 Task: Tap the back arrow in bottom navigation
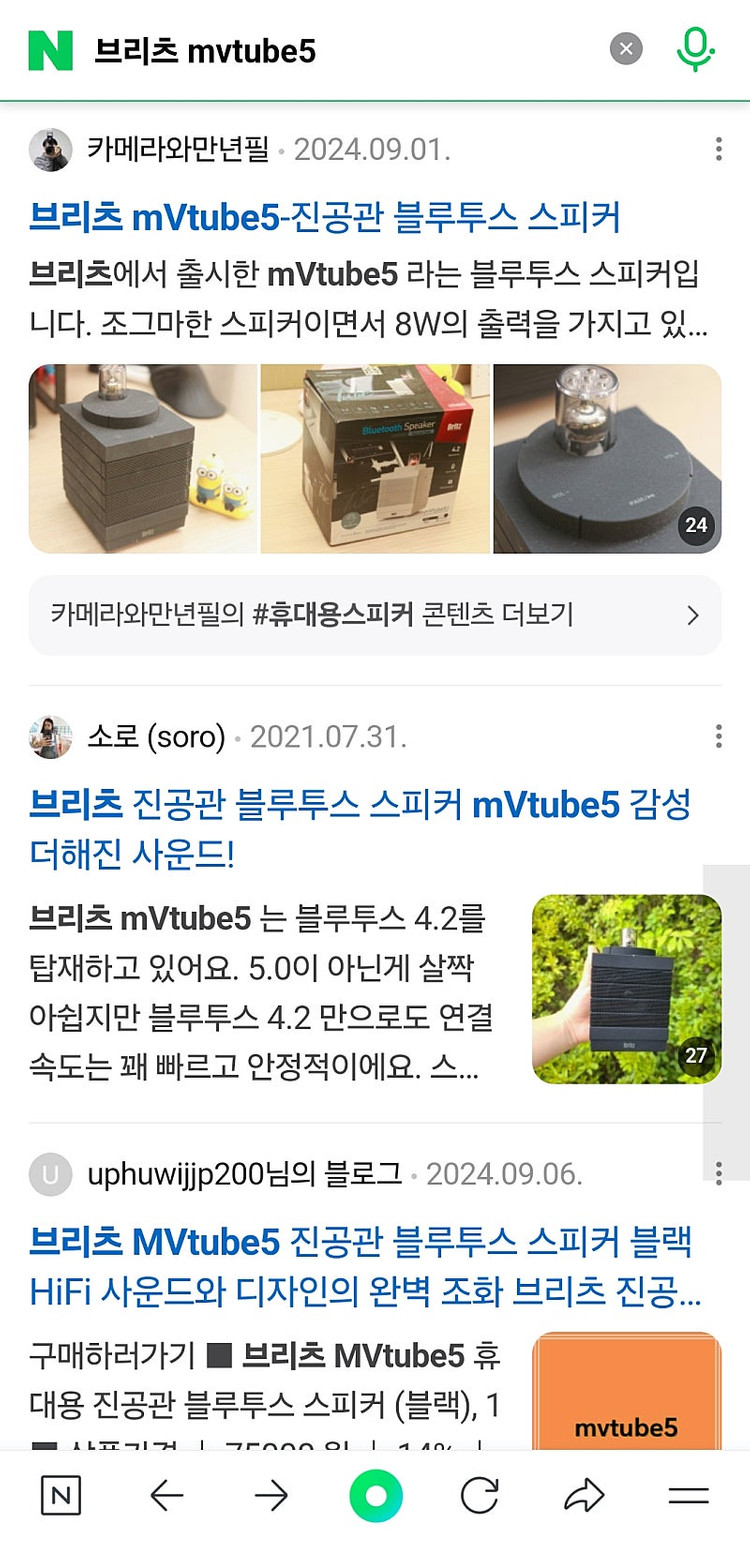[166, 1496]
